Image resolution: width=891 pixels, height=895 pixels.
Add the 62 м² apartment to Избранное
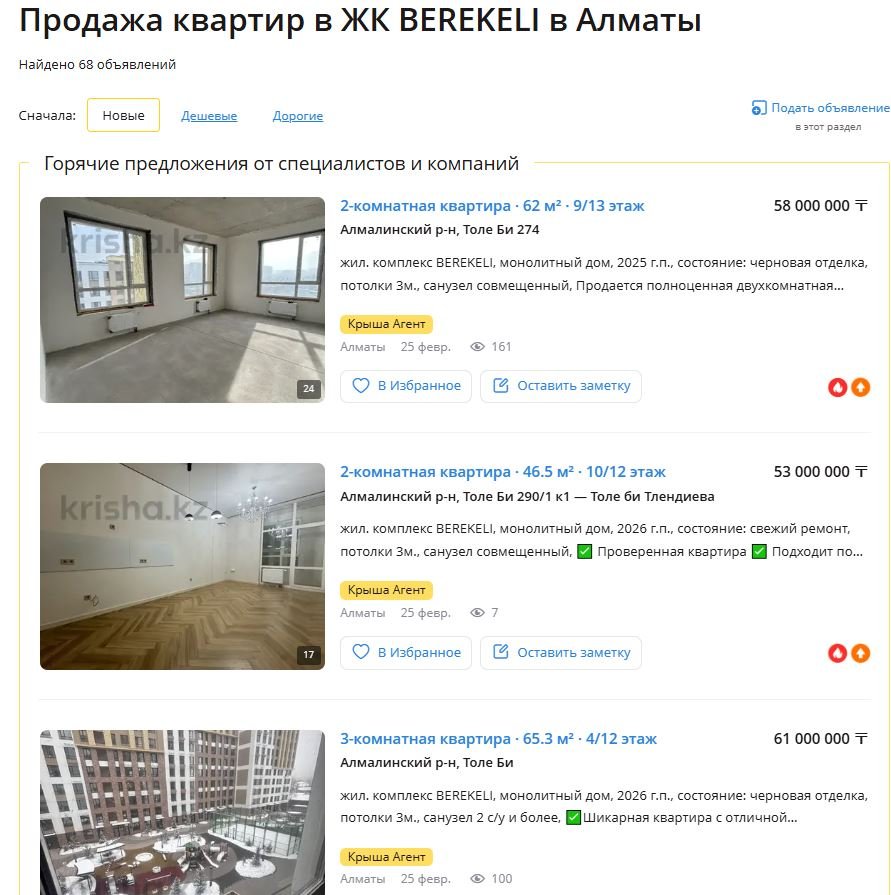[405, 386]
